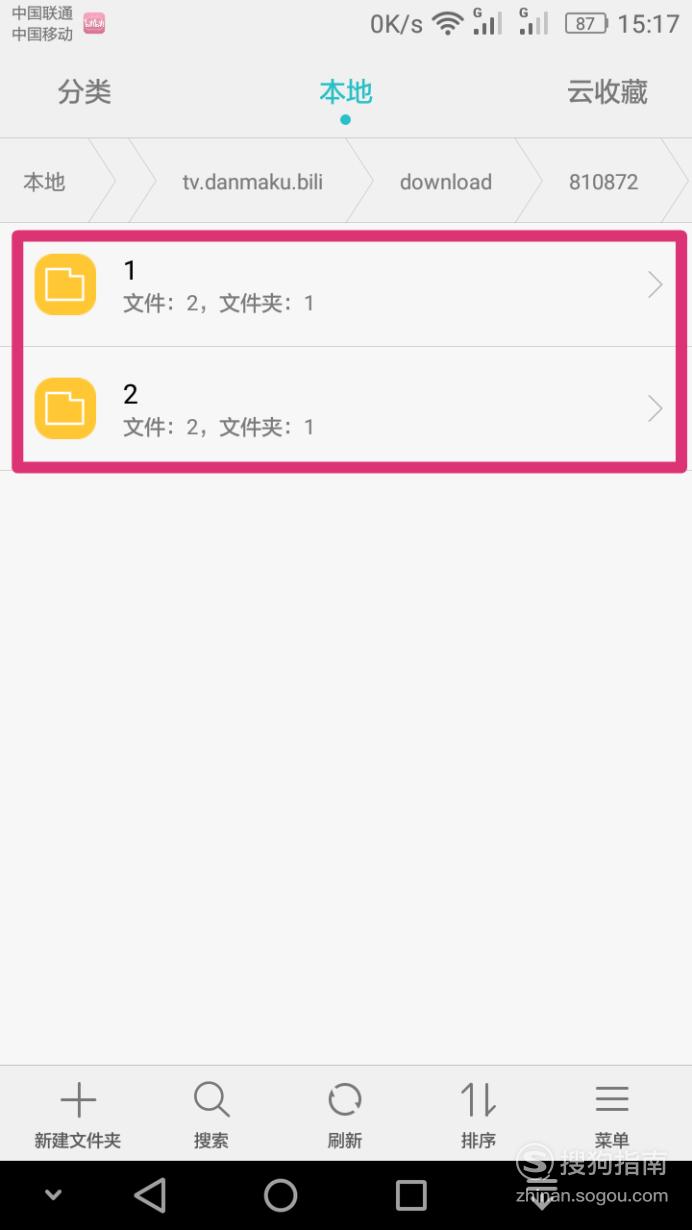Image resolution: width=692 pixels, height=1230 pixels.
Task: Refresh the list with 刷新
Action: pos(345,1115)
